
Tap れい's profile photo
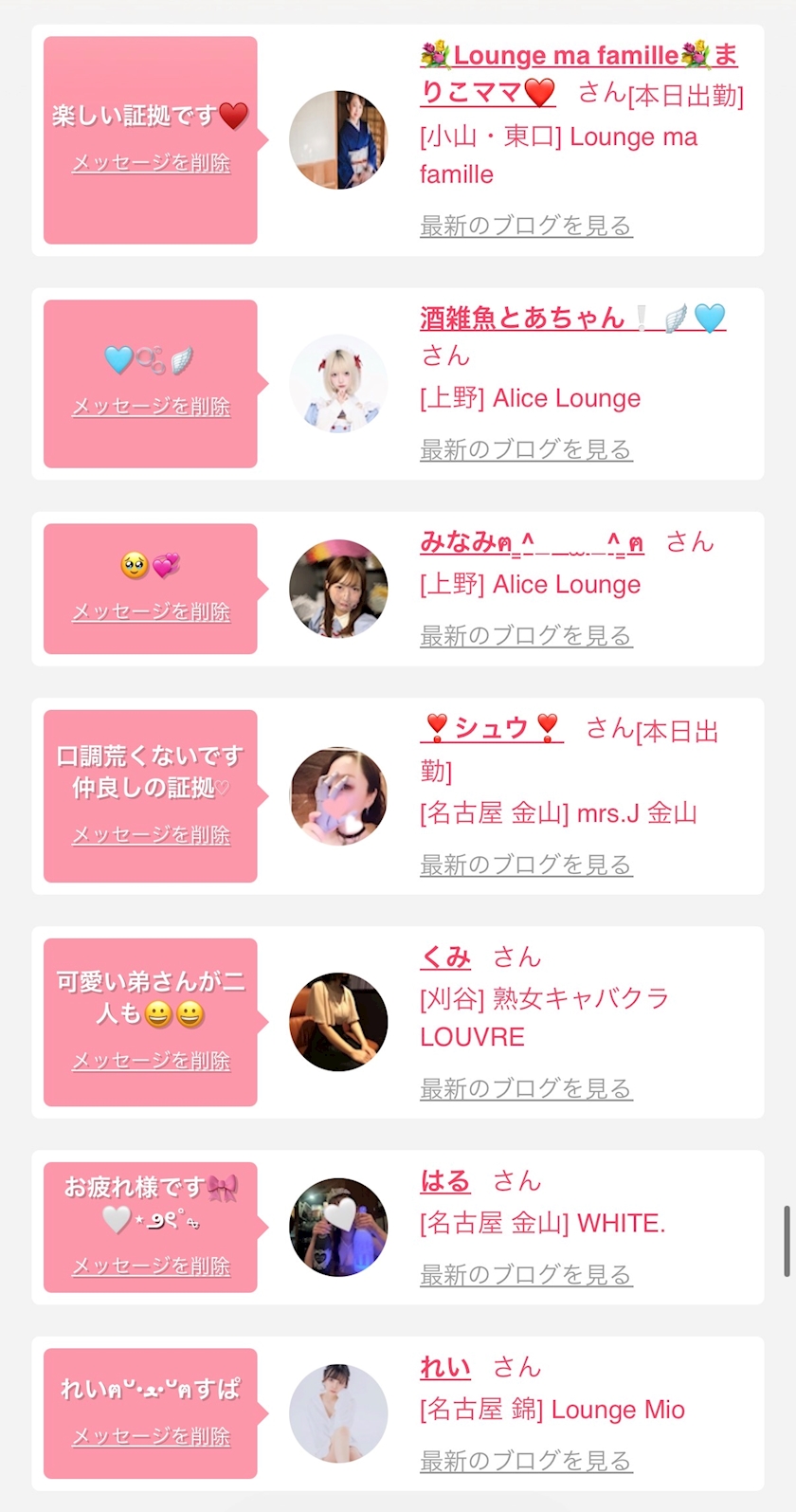[338, 1413]
